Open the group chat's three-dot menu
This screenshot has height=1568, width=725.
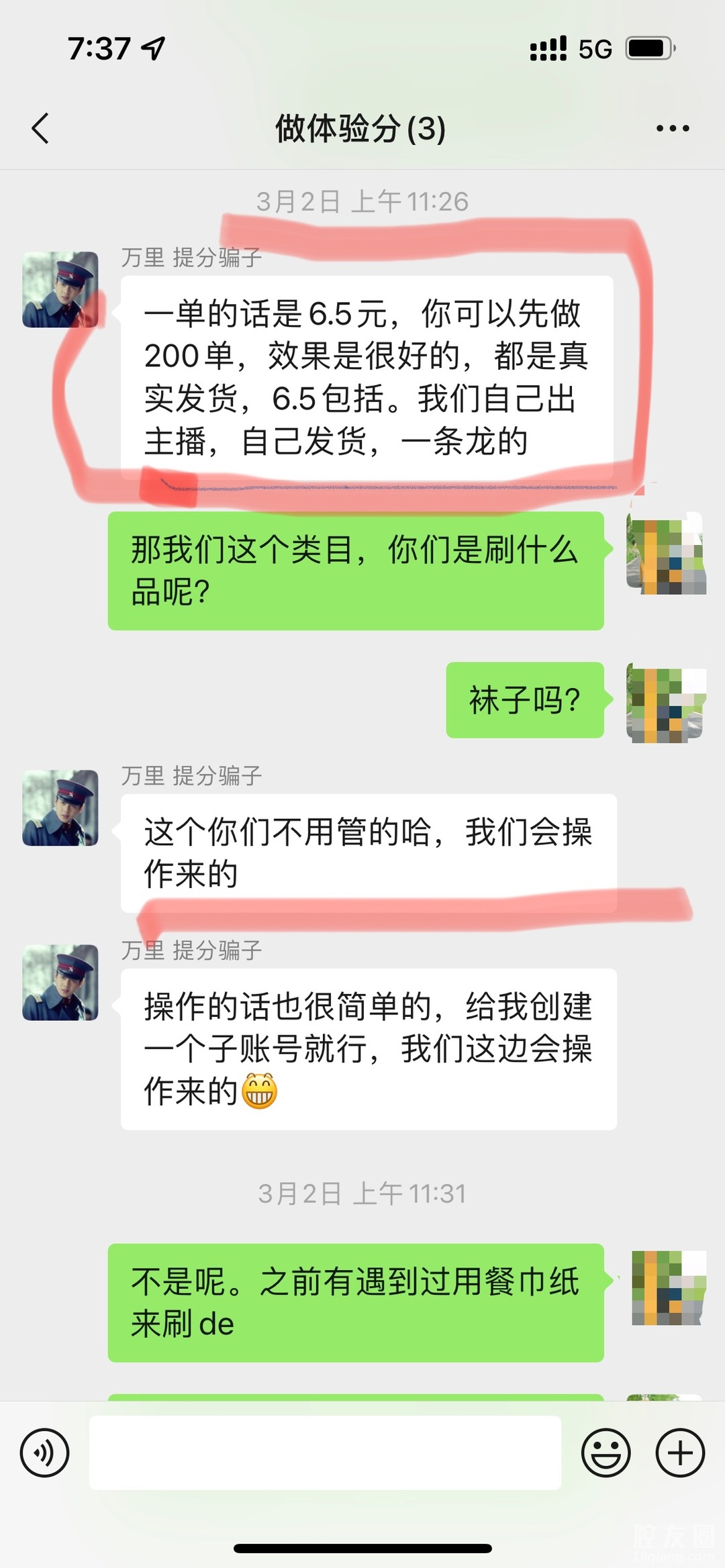(673, 128)
